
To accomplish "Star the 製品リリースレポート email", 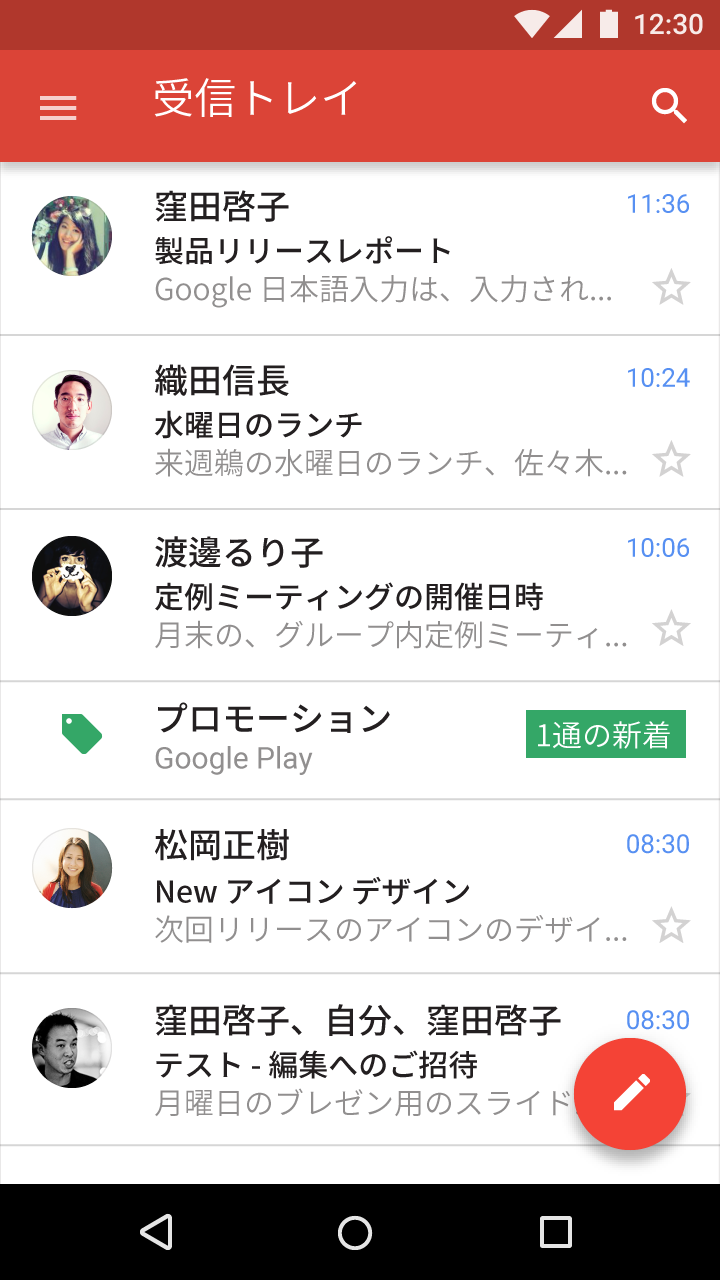I will [671, 288].
